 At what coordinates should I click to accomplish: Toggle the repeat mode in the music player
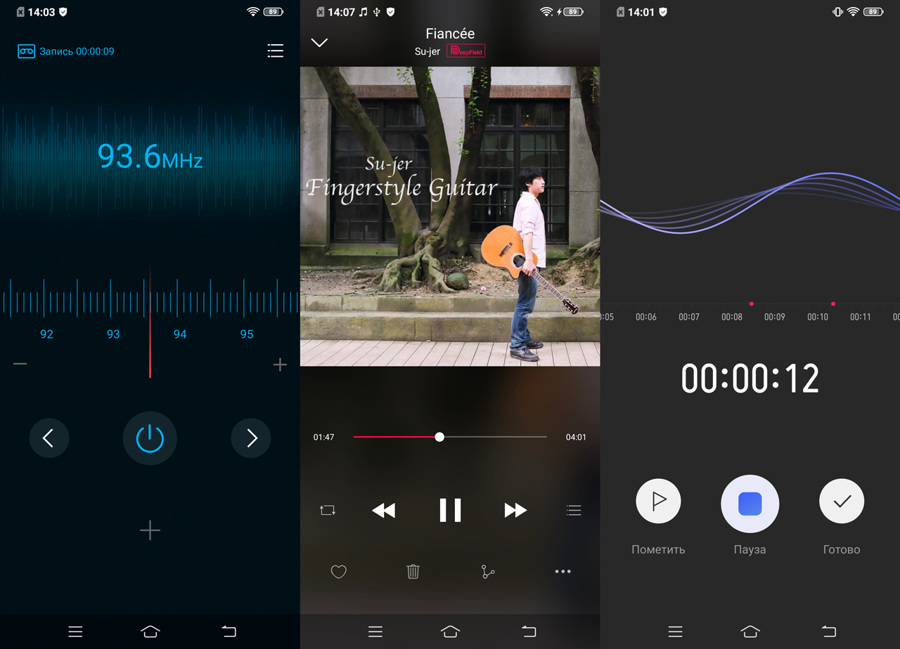pos(328,510)
